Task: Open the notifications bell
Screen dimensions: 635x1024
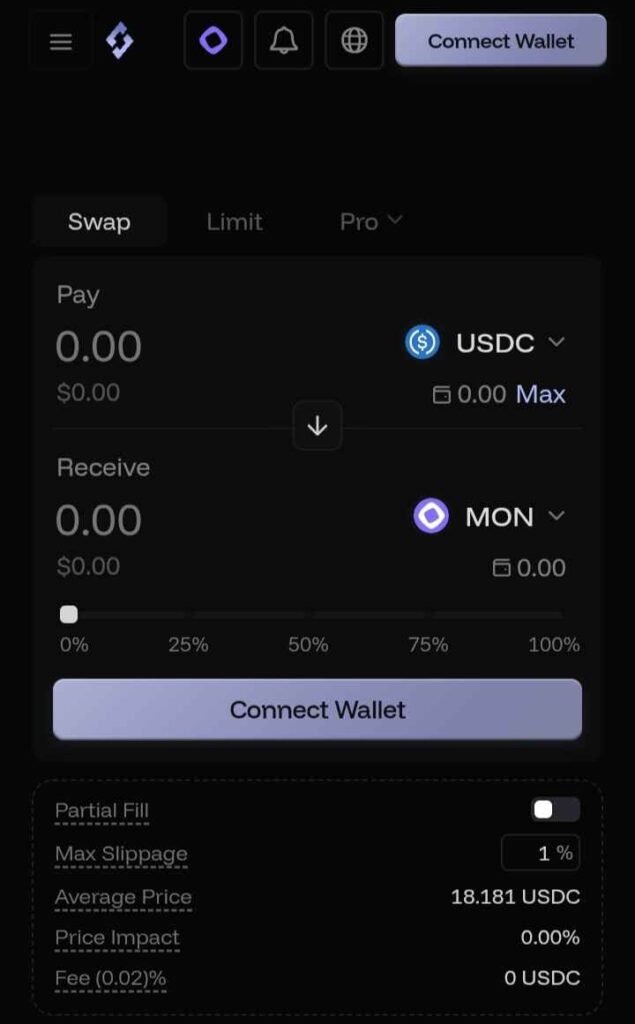Action: (284, 40)
